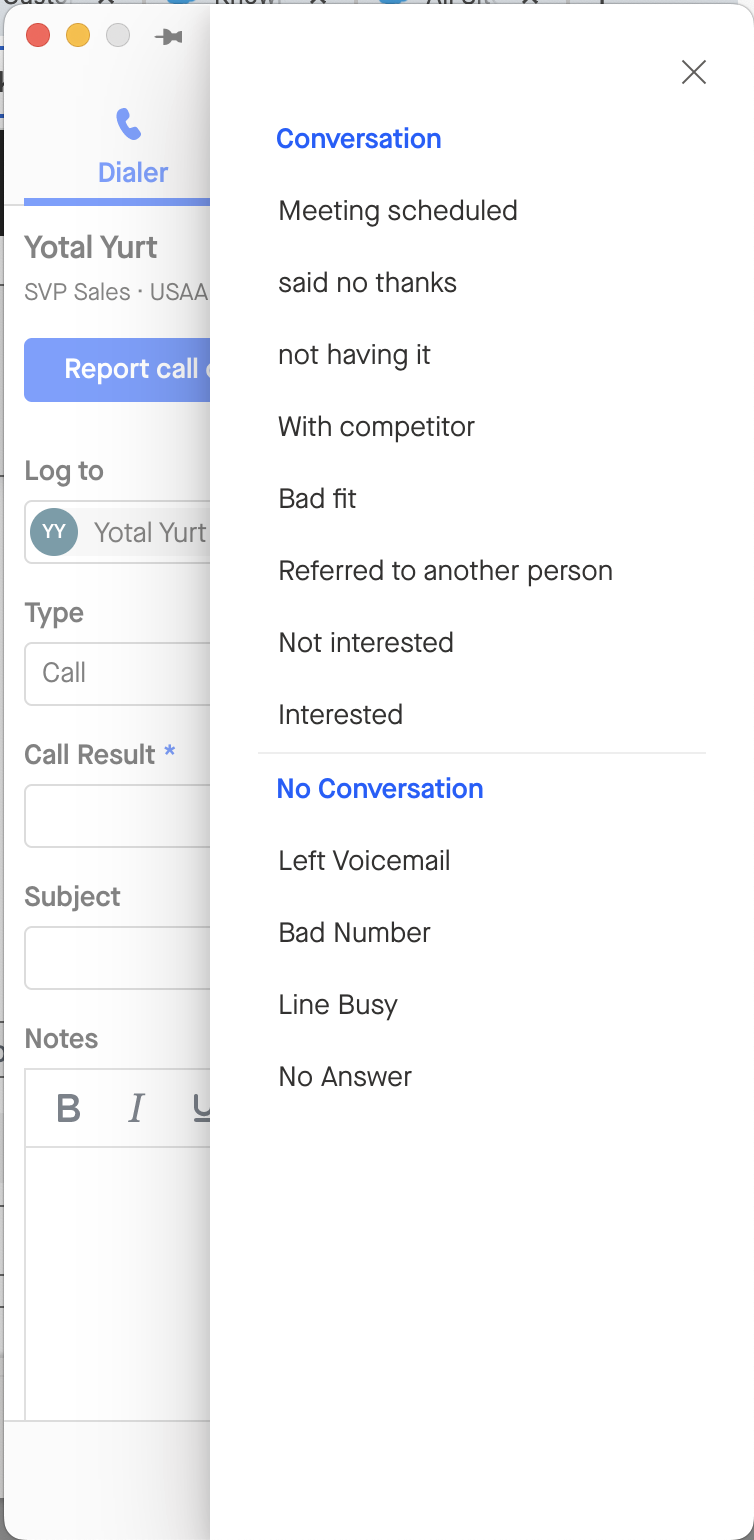Mark call as Not interested
754x1540 pixels.
click(x=365, y=643)
